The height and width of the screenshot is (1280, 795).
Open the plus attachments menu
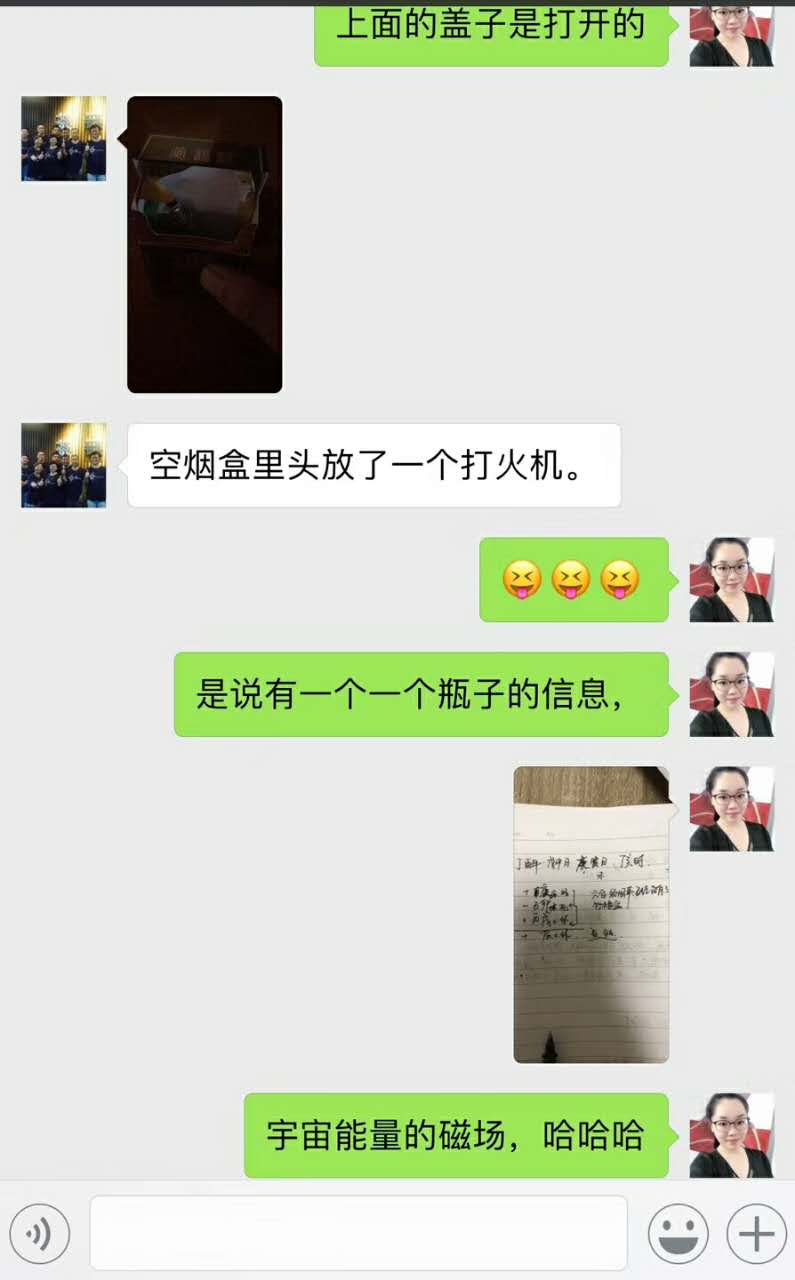point(756,1233)
